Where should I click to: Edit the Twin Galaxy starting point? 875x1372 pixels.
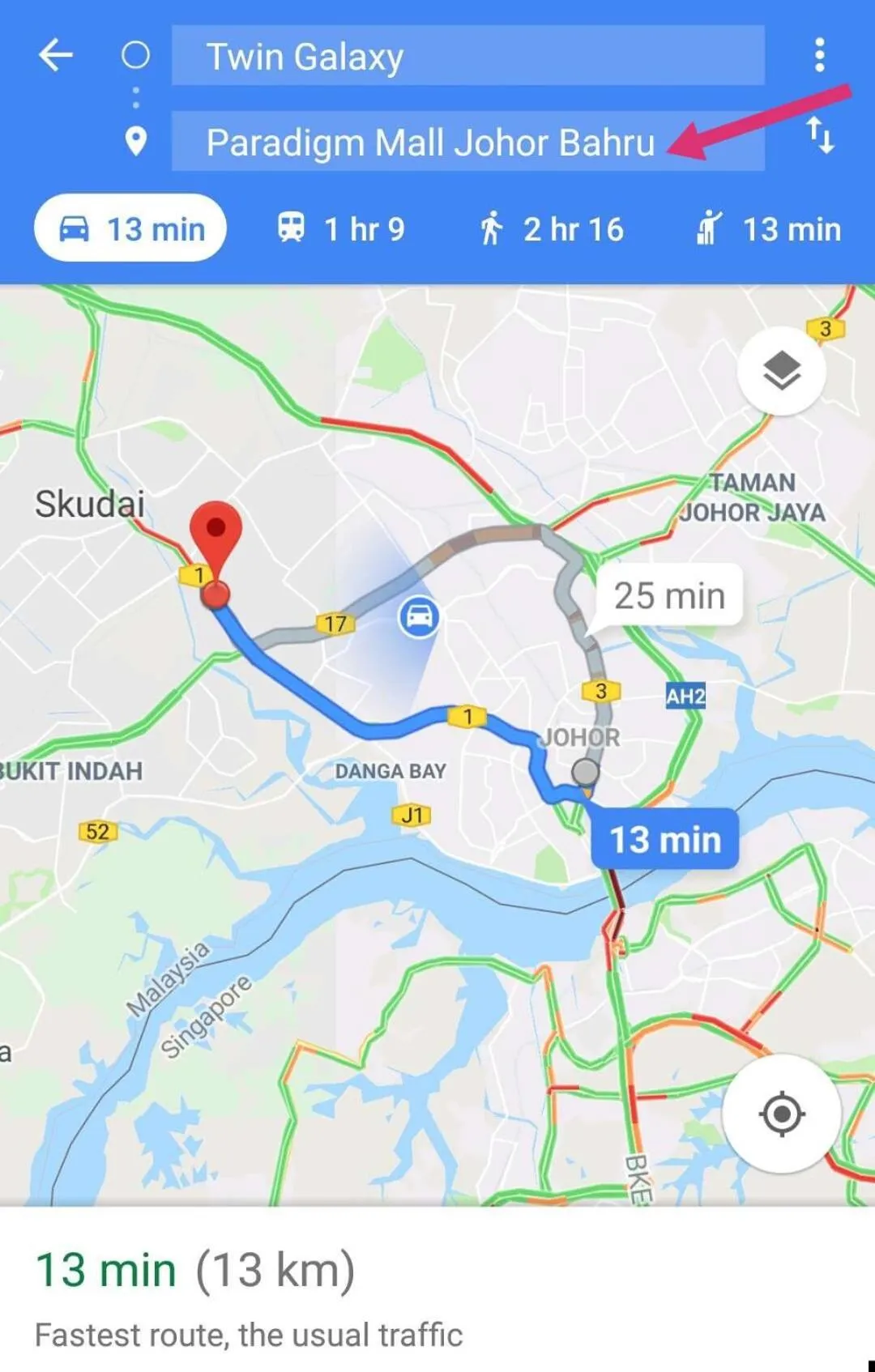[467, 56]
